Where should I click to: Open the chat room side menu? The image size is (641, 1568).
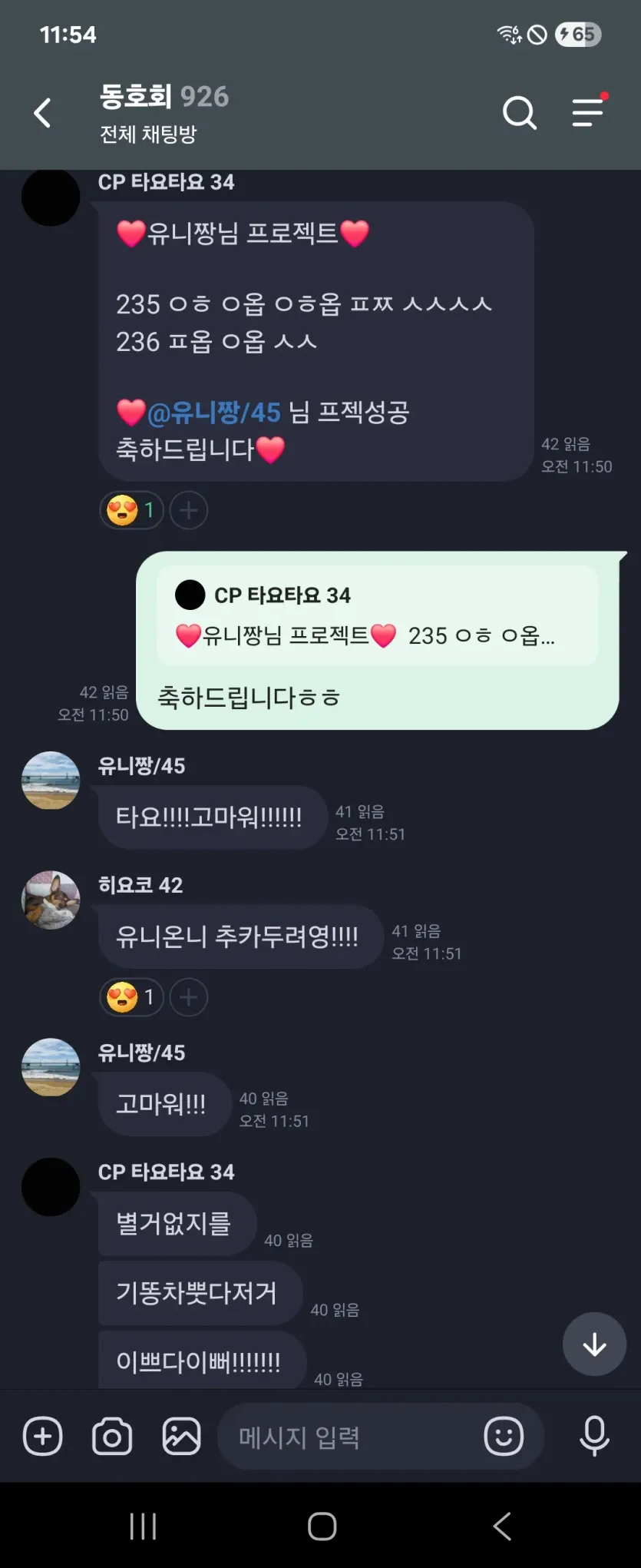coord(589,111)
